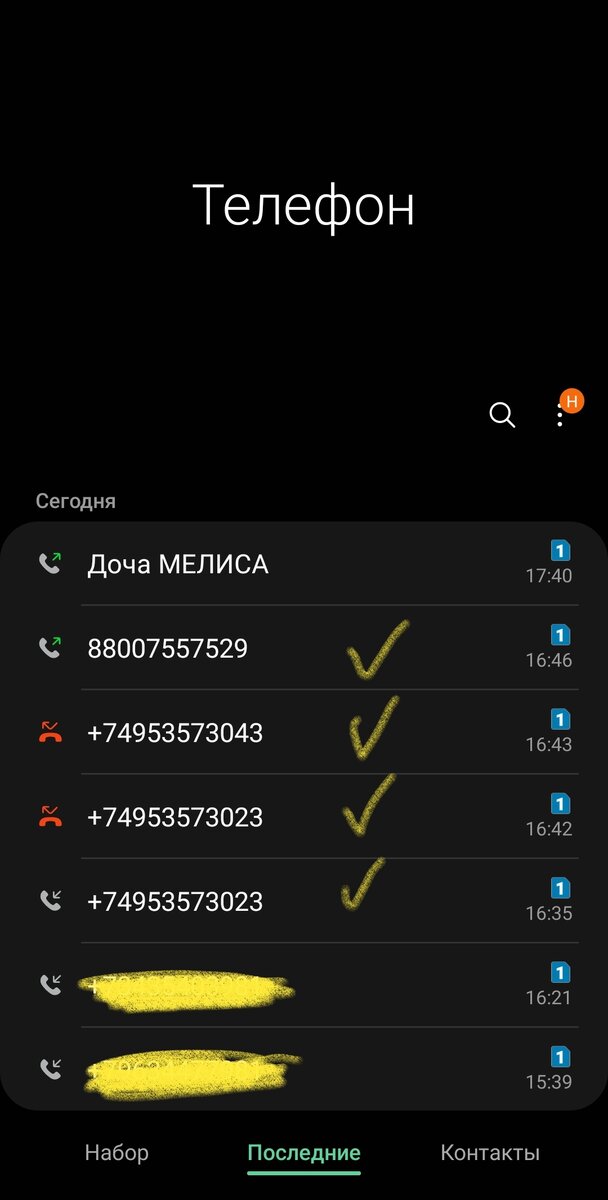Image resolution: width=608 pixels, height=1200 pixels.
Task: Select the call entry at 16:21
Action: tap(300, 986)
